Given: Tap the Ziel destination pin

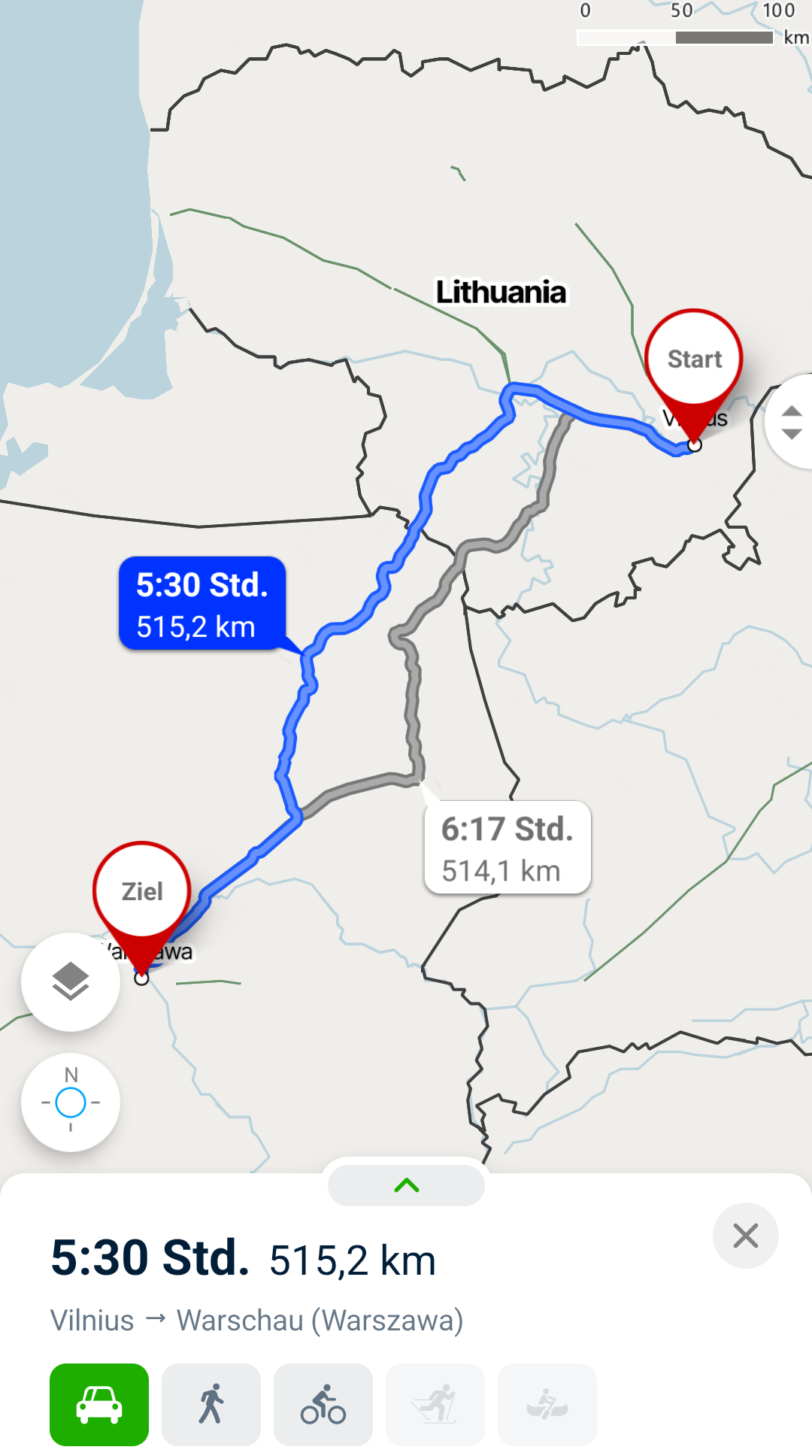Looking at the screenshot, I should (141, 893).
